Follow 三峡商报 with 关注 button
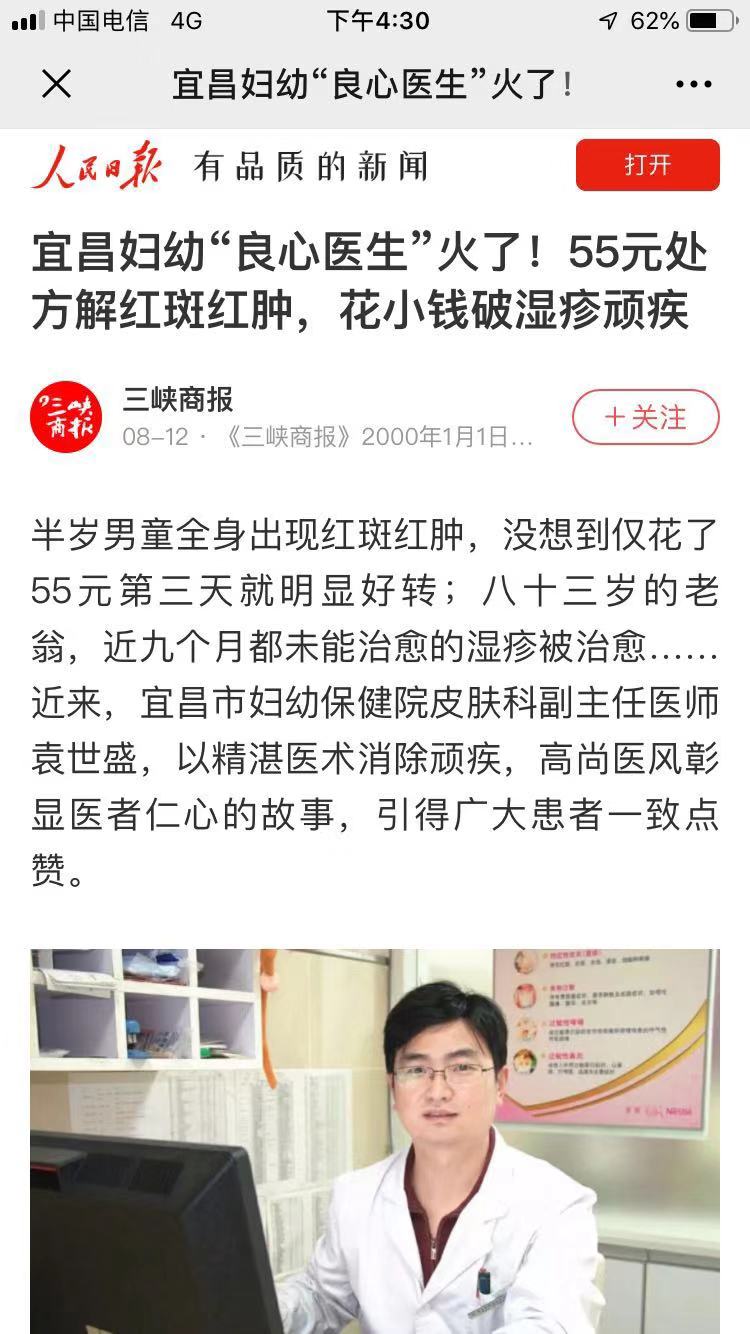Image resolution: width=750 pixels, height=1334 pixels. click(x=645, y=417)
